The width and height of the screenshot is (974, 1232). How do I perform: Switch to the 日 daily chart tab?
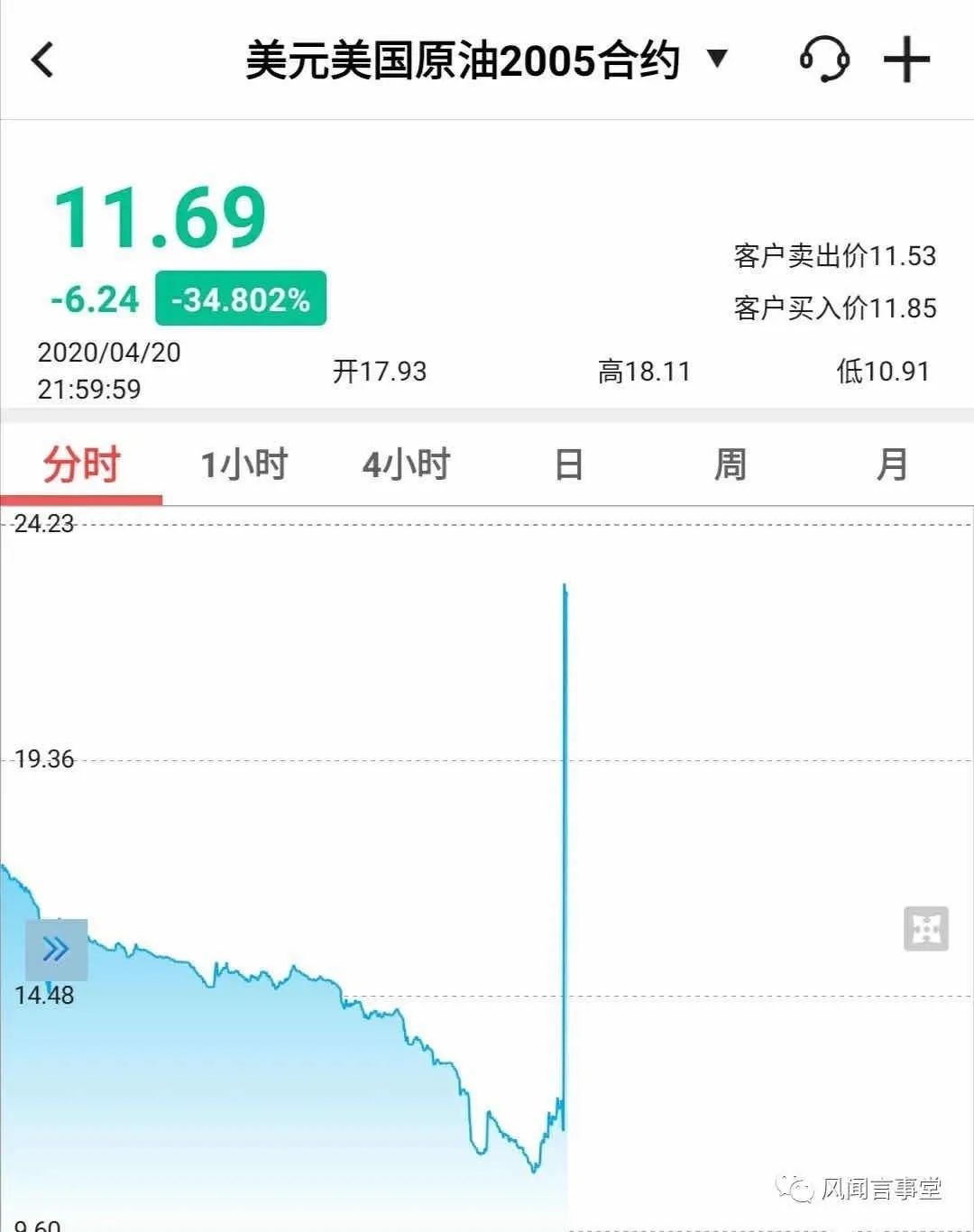click(567, 464)
